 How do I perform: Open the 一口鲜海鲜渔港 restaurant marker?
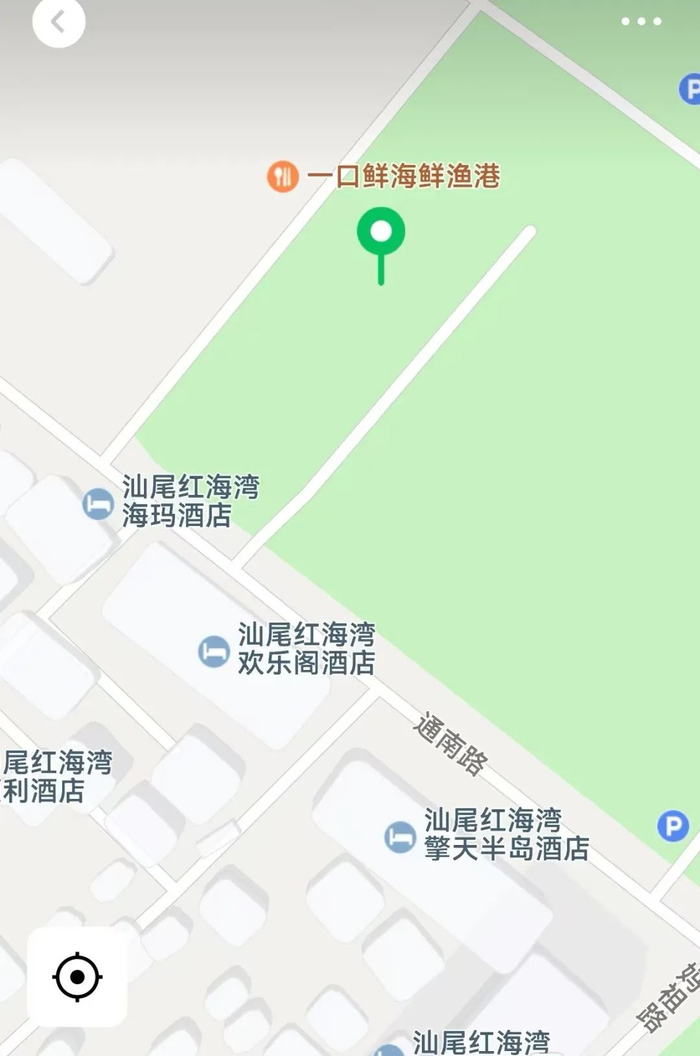click(x=283, y=177)
